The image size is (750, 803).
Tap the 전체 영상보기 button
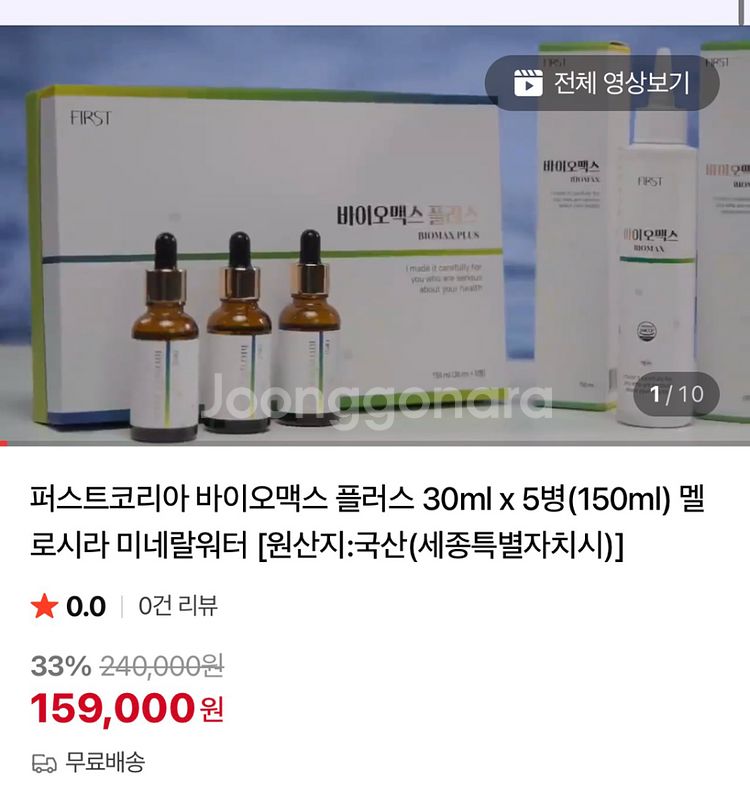click(x=602, y=82)
